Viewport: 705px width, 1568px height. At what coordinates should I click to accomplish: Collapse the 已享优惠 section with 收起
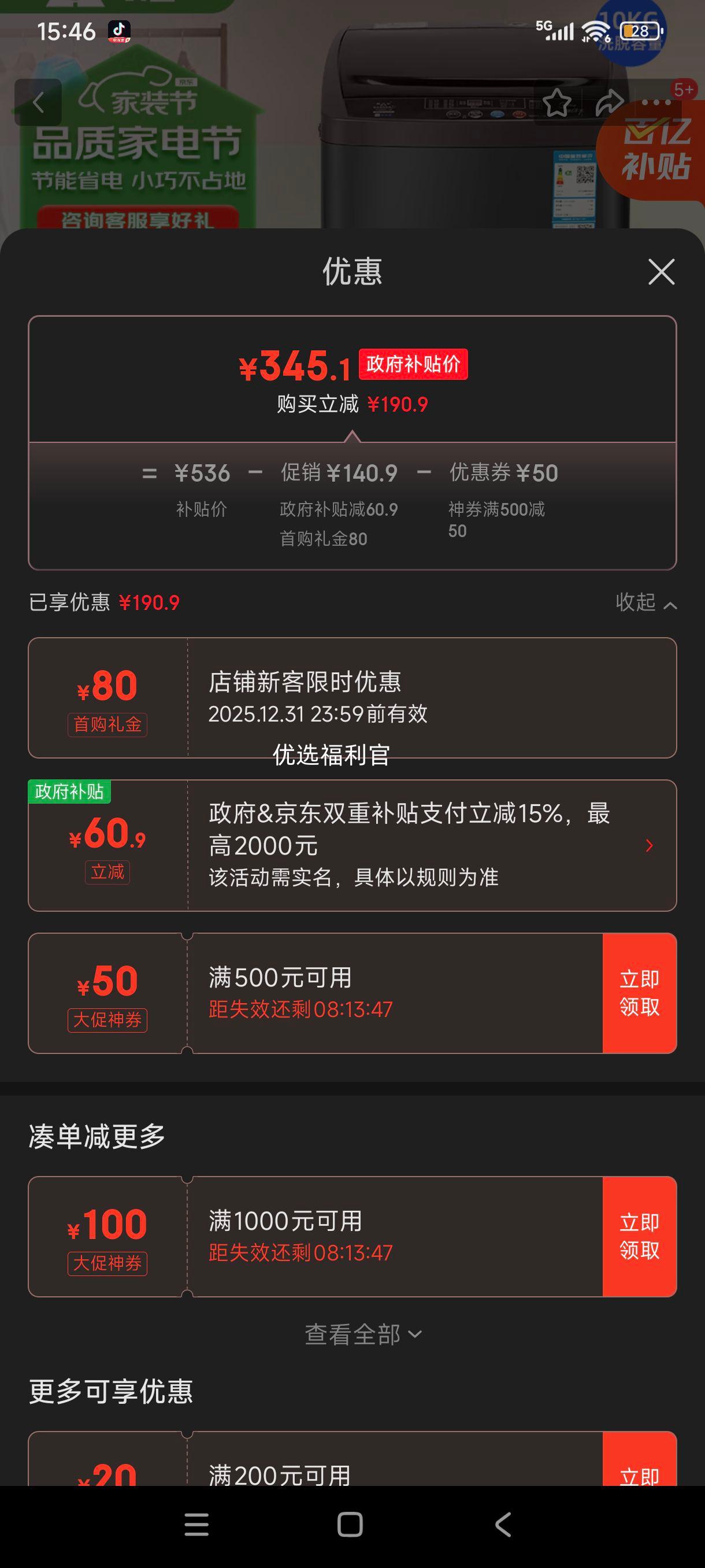[x=645, y=602]
